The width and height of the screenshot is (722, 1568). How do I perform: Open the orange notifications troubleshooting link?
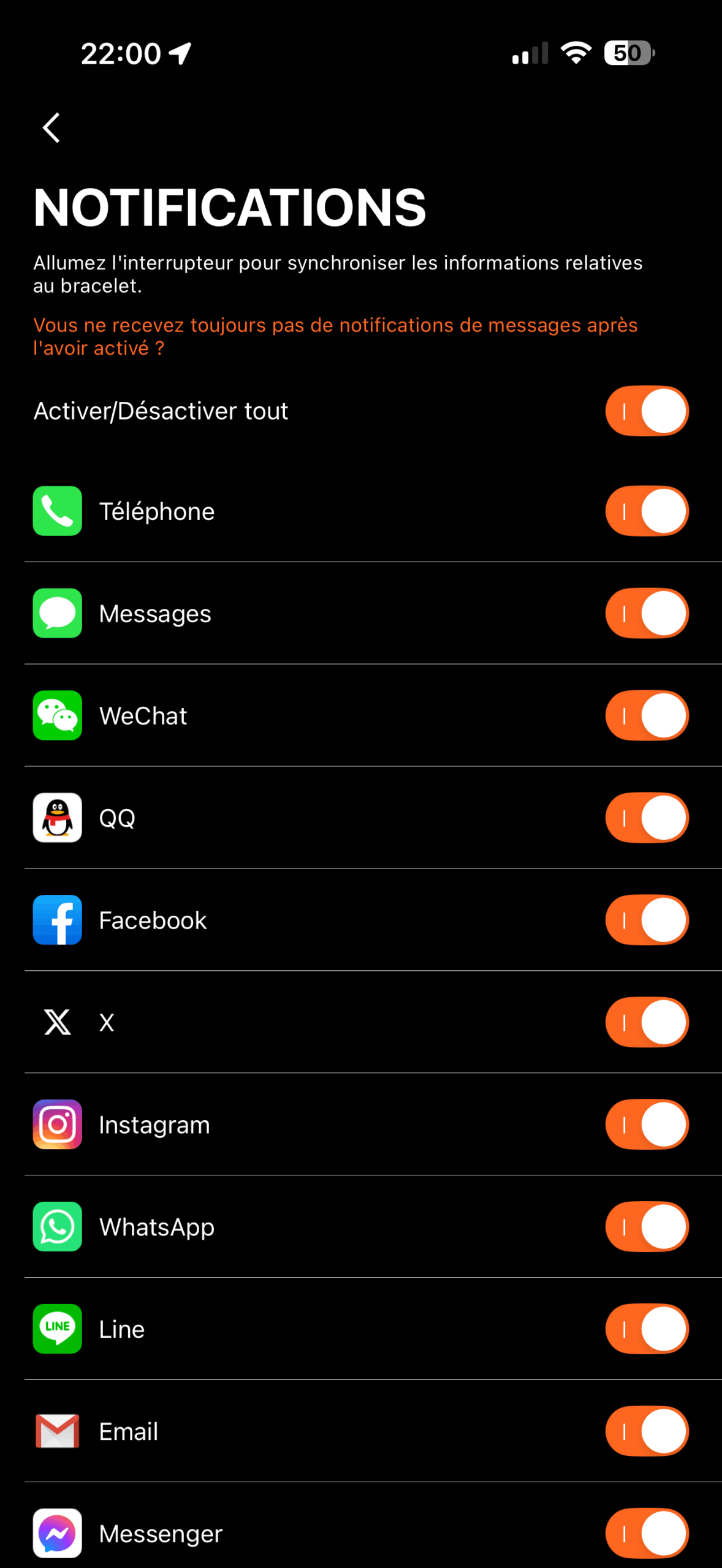(335, 336)
